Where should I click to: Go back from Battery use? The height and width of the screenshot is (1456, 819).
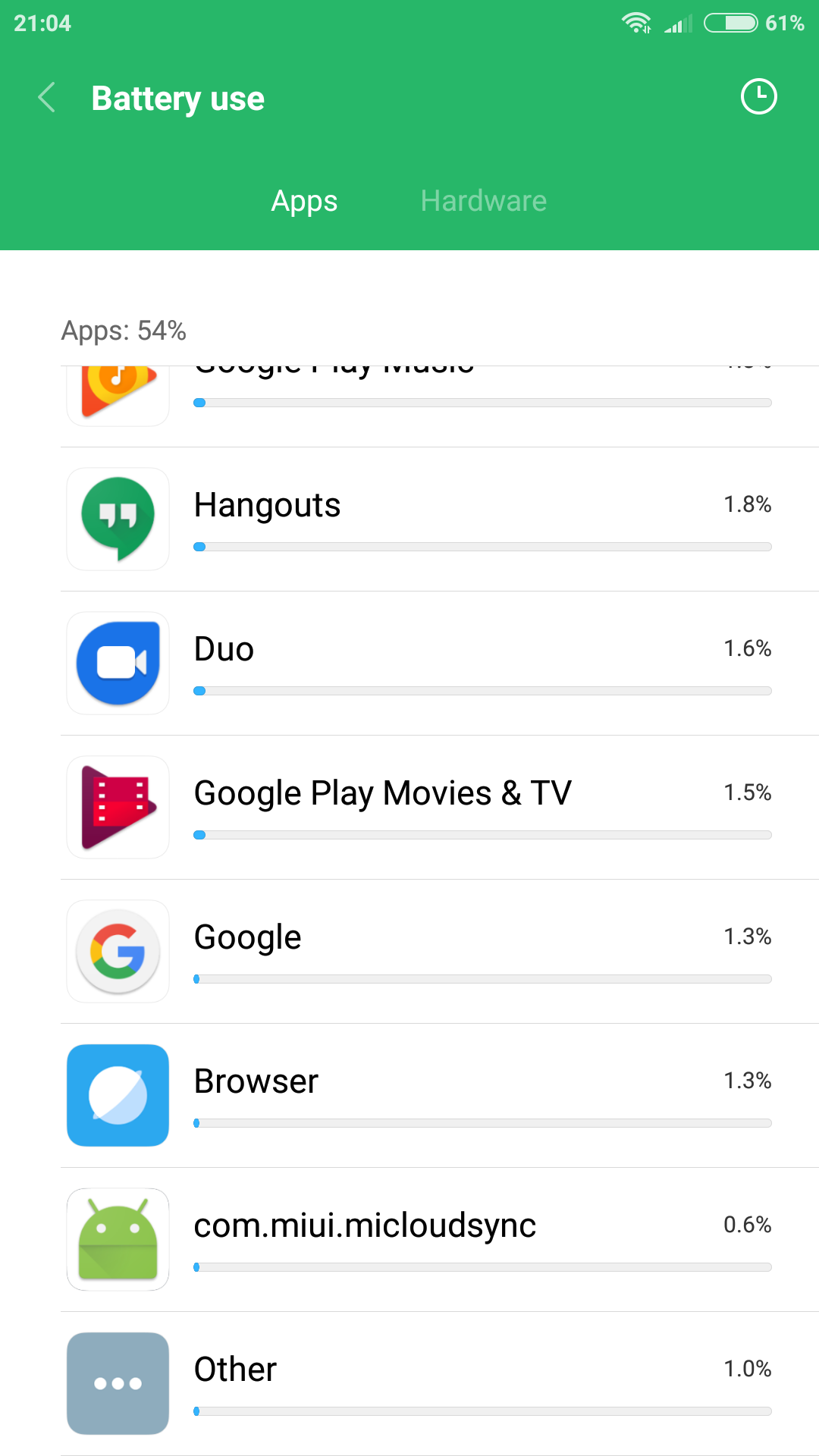pos(47,98)
